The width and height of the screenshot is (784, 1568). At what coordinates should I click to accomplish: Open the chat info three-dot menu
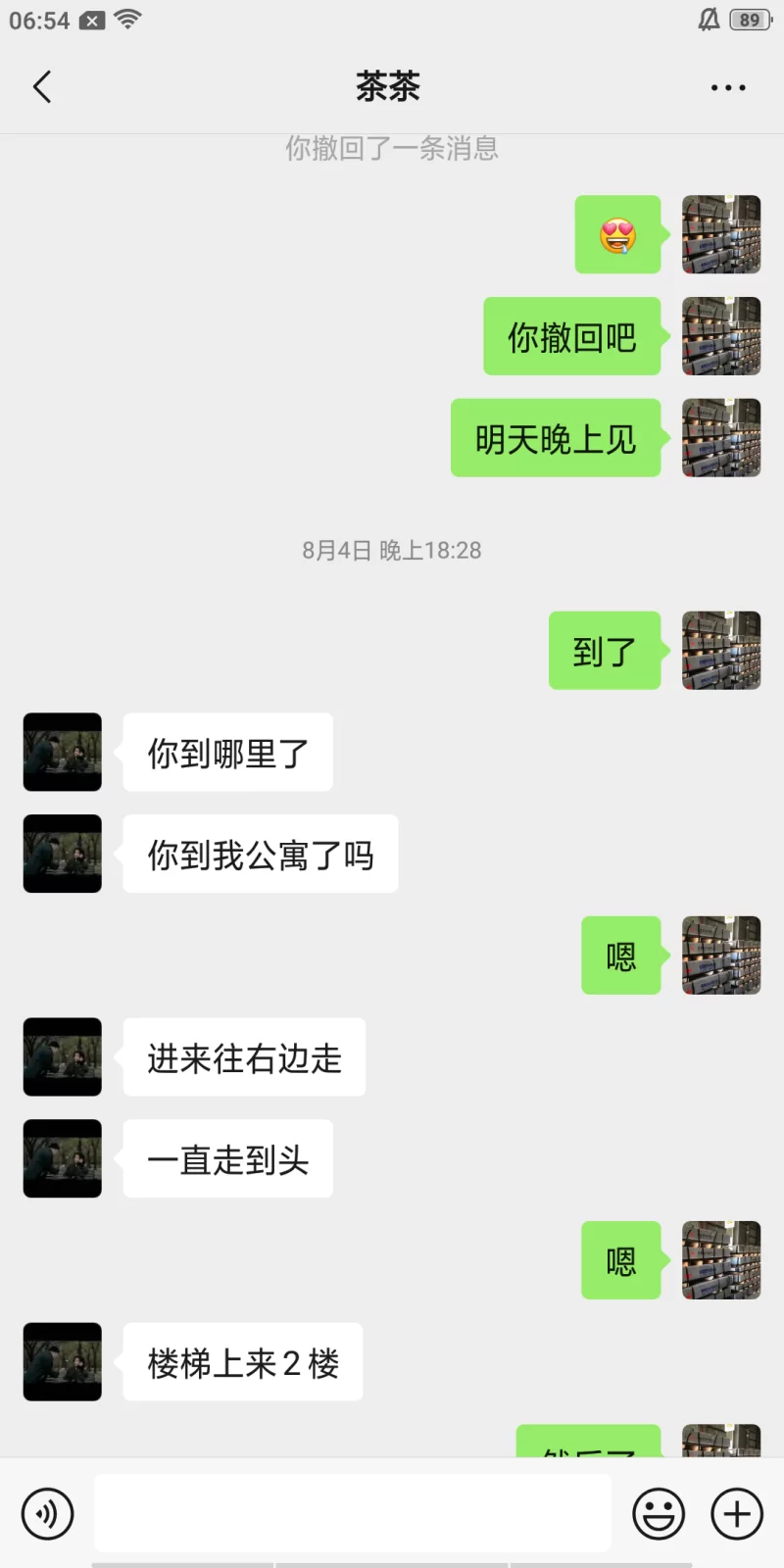click(727, 87)
